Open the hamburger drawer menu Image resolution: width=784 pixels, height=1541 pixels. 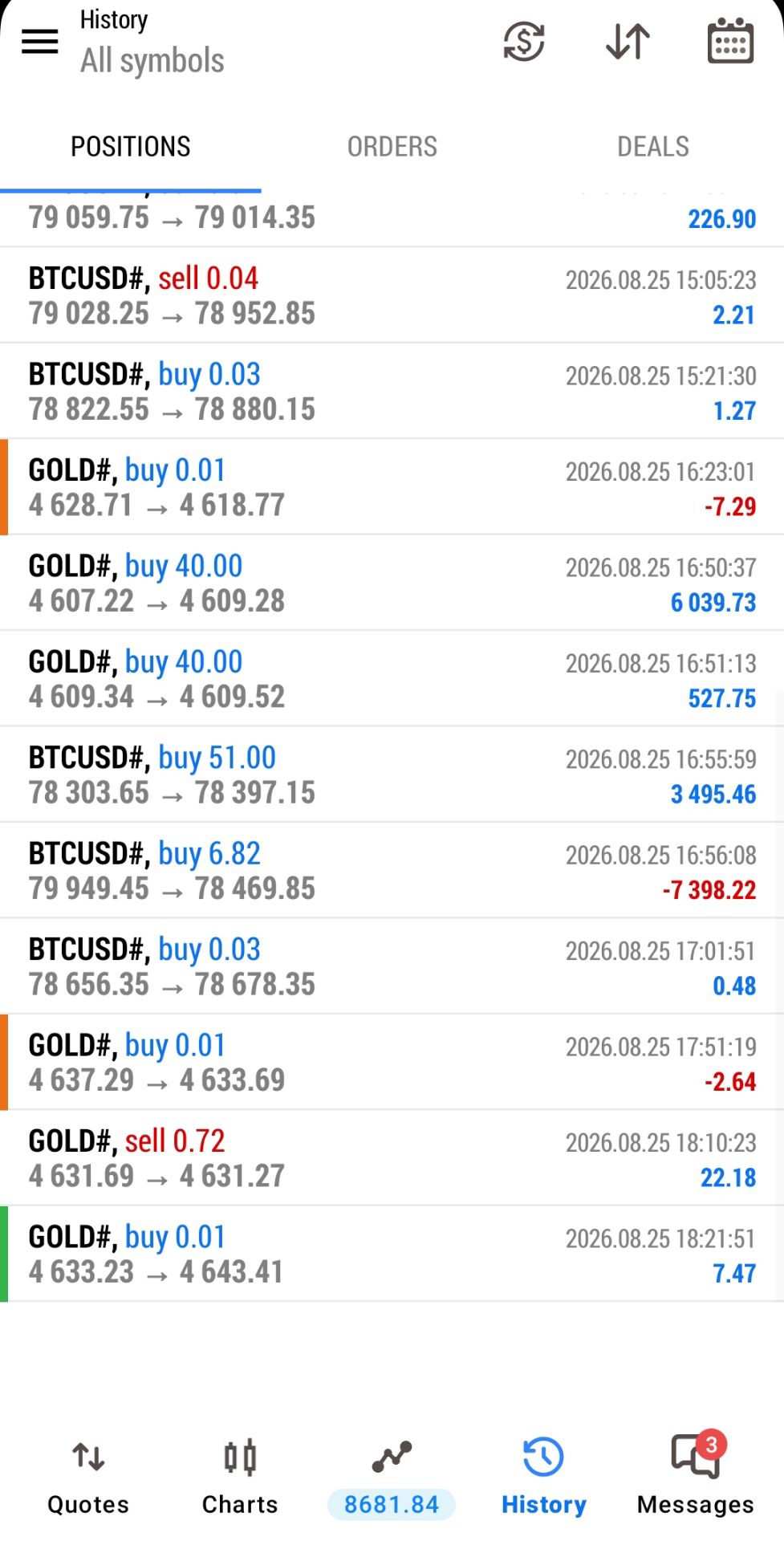39,41
